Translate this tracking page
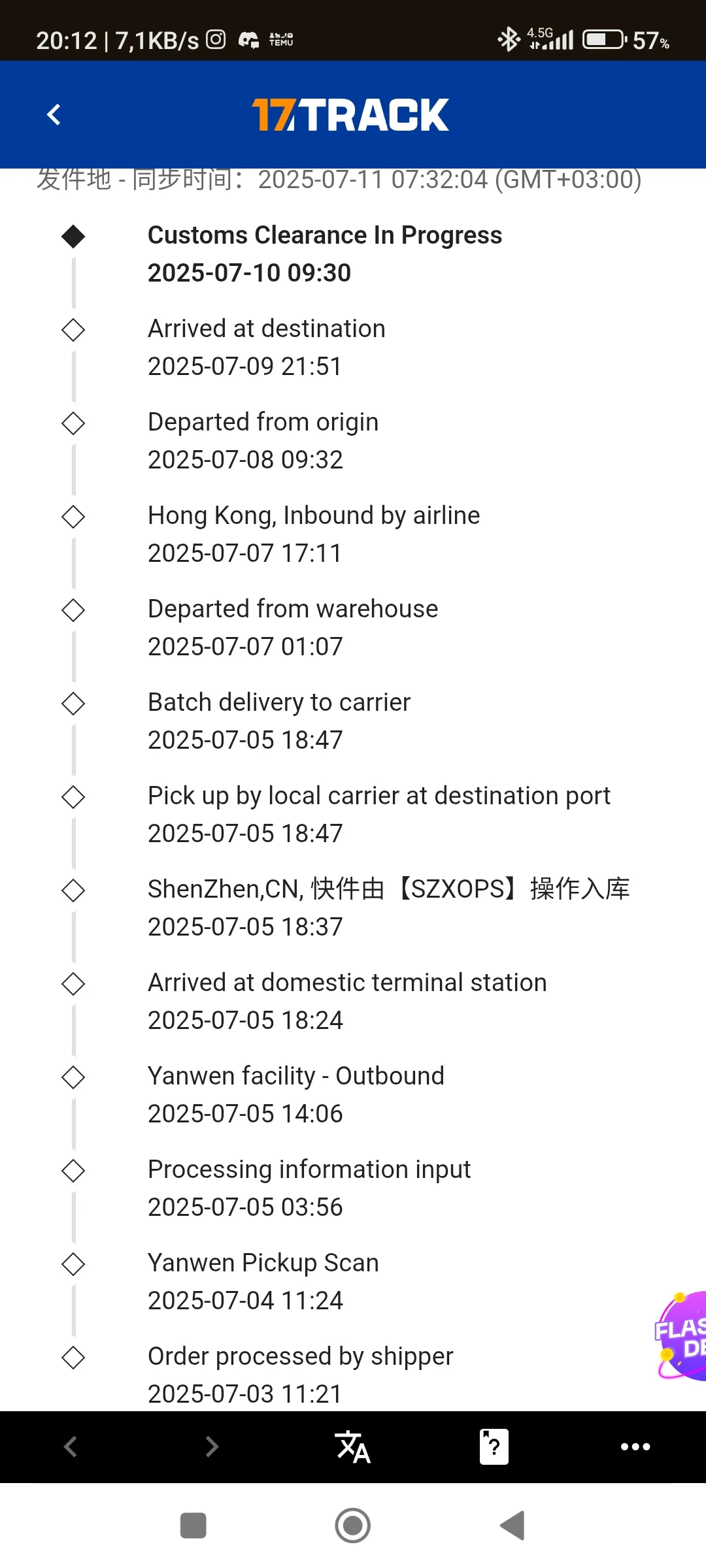Screen dimensions: 706x1568 (x=352, y=1446)
